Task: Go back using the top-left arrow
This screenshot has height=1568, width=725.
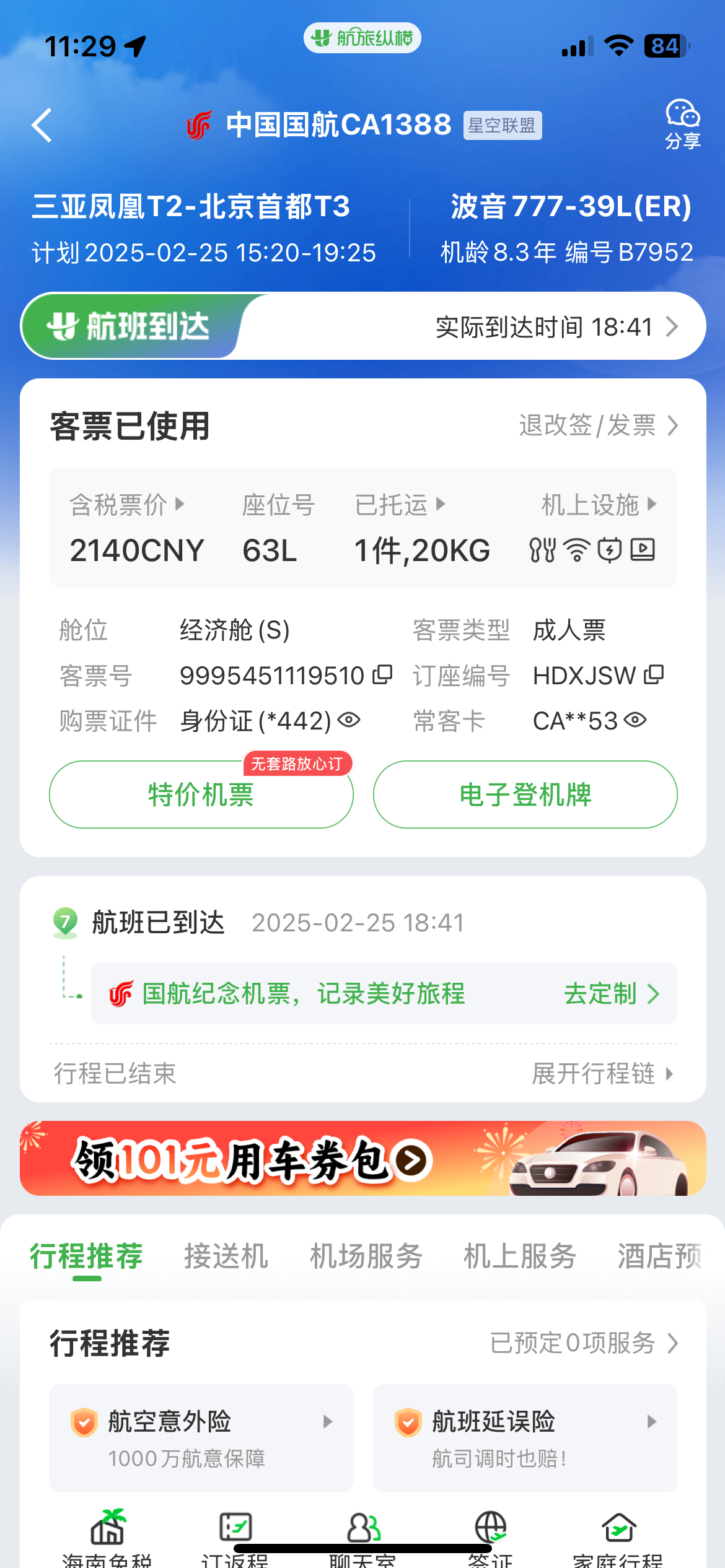Action: [x=42, y=125]
